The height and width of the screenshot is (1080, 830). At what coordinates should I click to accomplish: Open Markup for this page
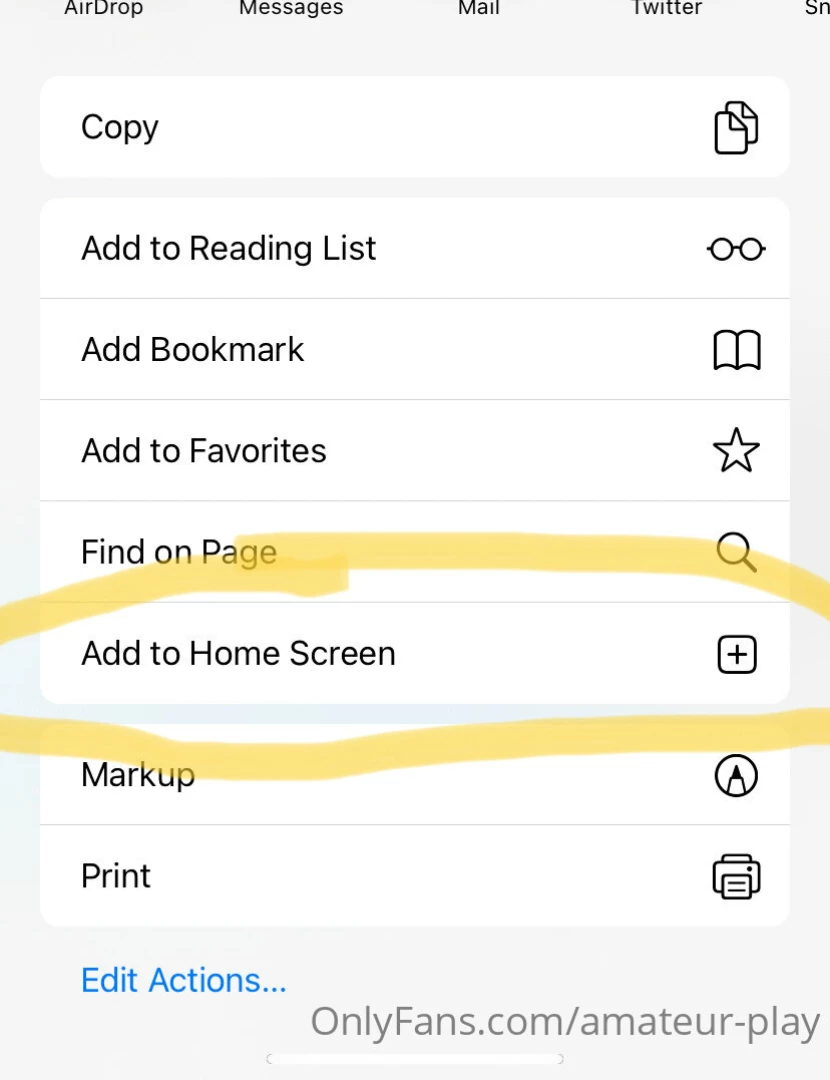point(414,775)
